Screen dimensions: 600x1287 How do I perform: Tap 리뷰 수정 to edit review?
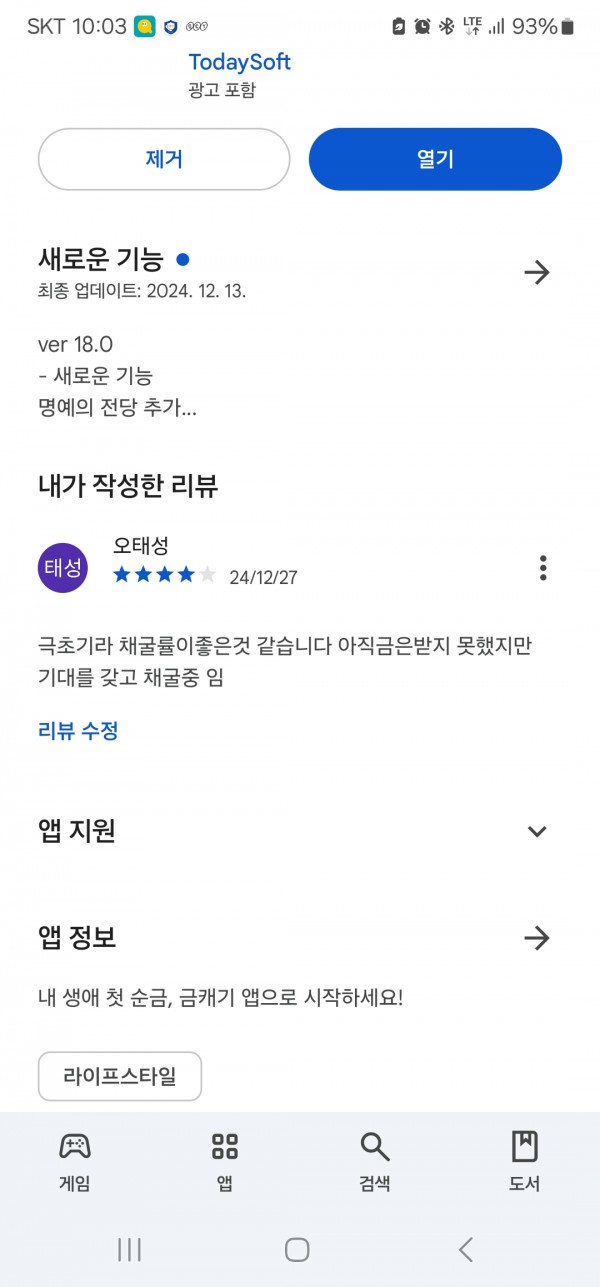[x=78, y=730]
